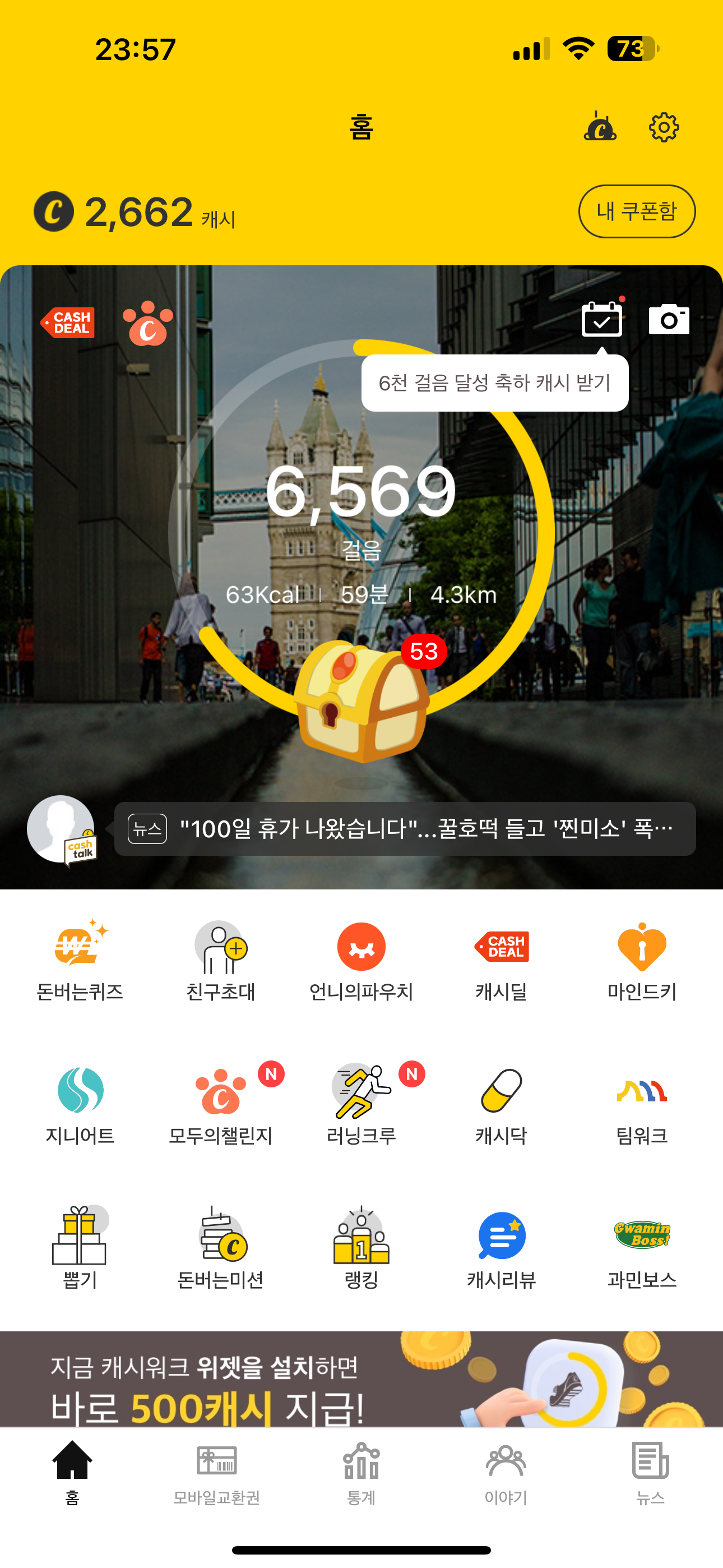This screenshot has height=1568, width=723.
Task: Open the attendance calendar icon
Action: pyautogui.click(x=602, y=319)
